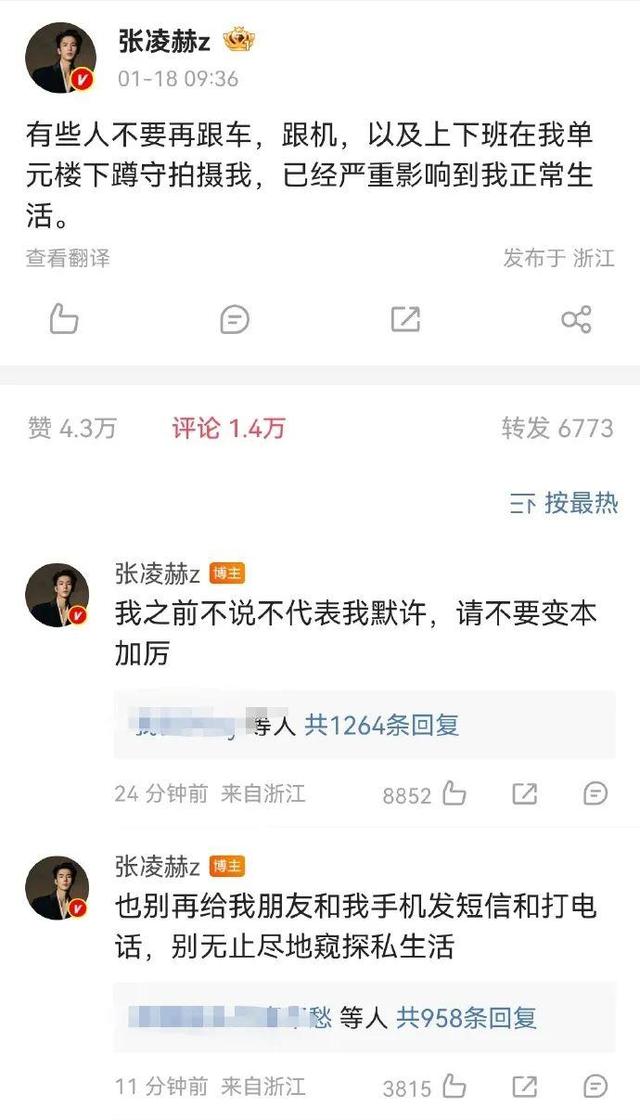View the 共958条回复 reply thread
The width and height of the screenshot is (640, 1120).
(x=466, y=1018)
